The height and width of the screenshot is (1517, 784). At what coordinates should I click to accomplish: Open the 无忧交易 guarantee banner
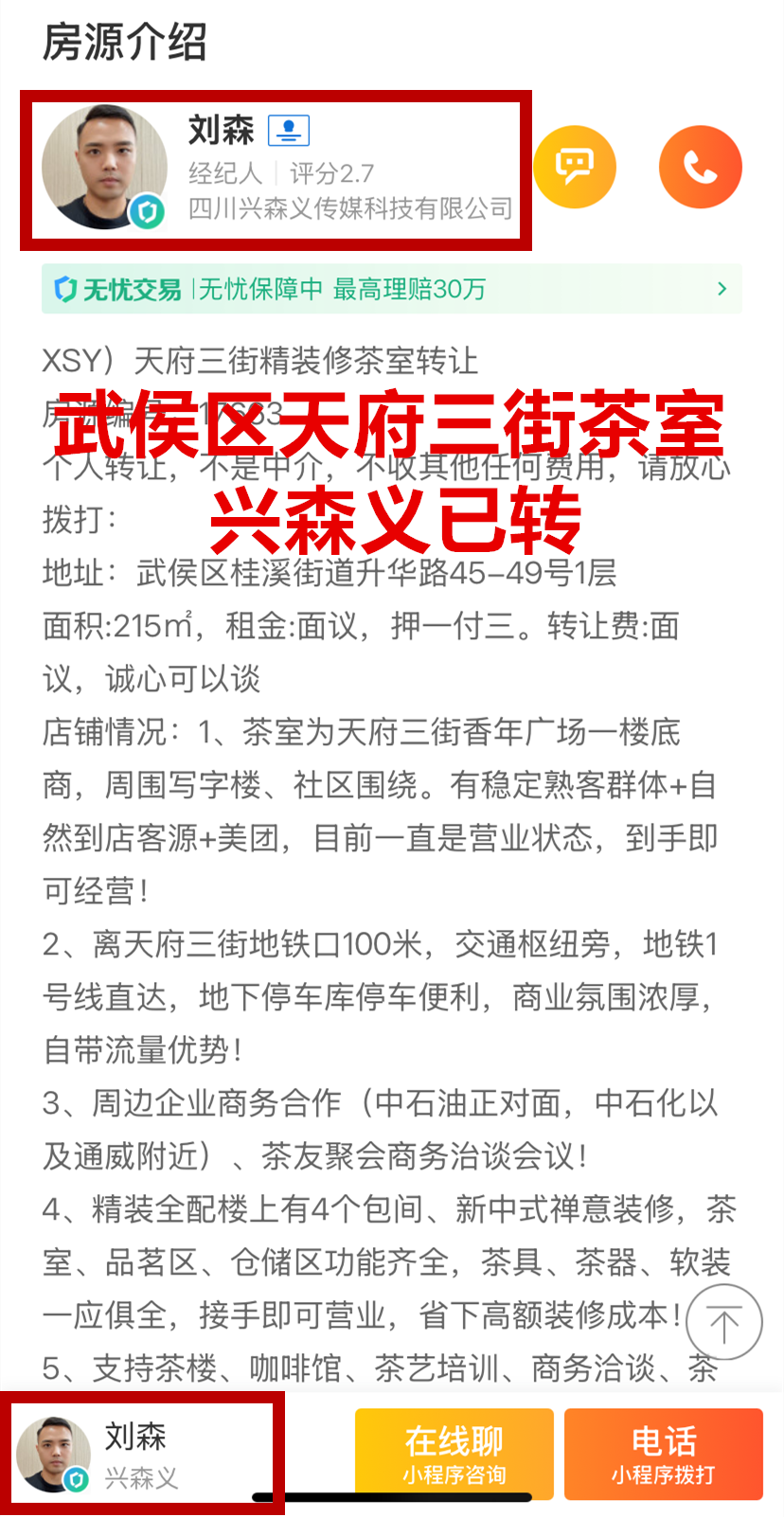[391, 289]
